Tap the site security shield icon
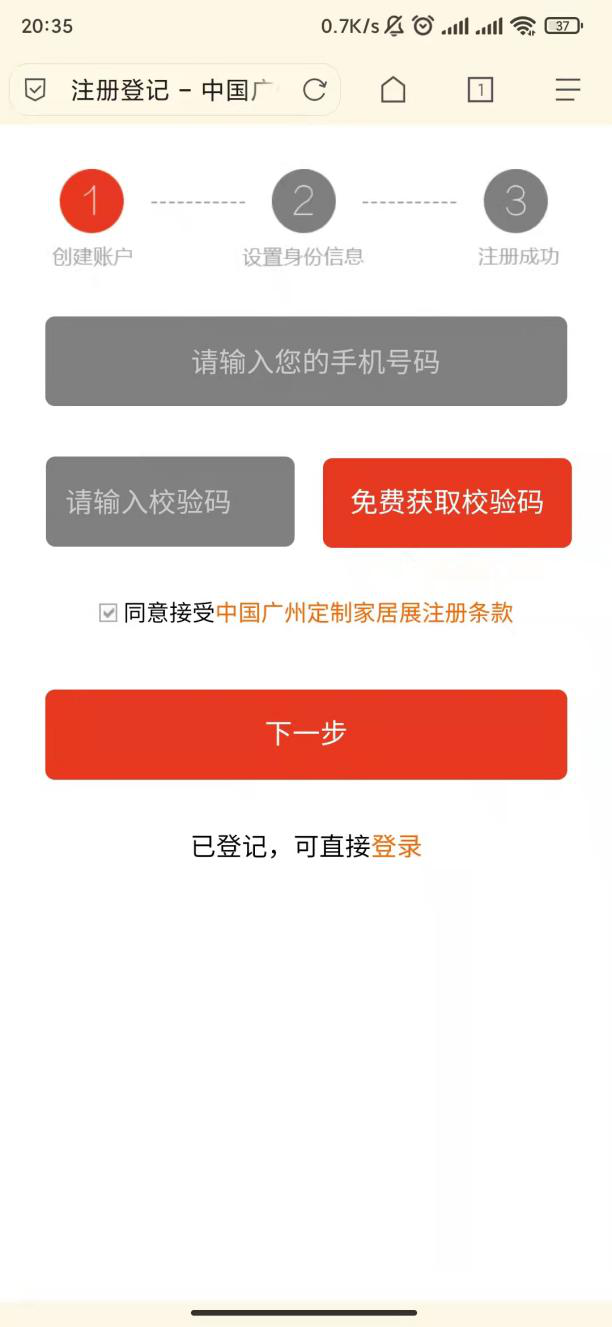Viewport: 612px width, 1327px height. pos(35,90)
